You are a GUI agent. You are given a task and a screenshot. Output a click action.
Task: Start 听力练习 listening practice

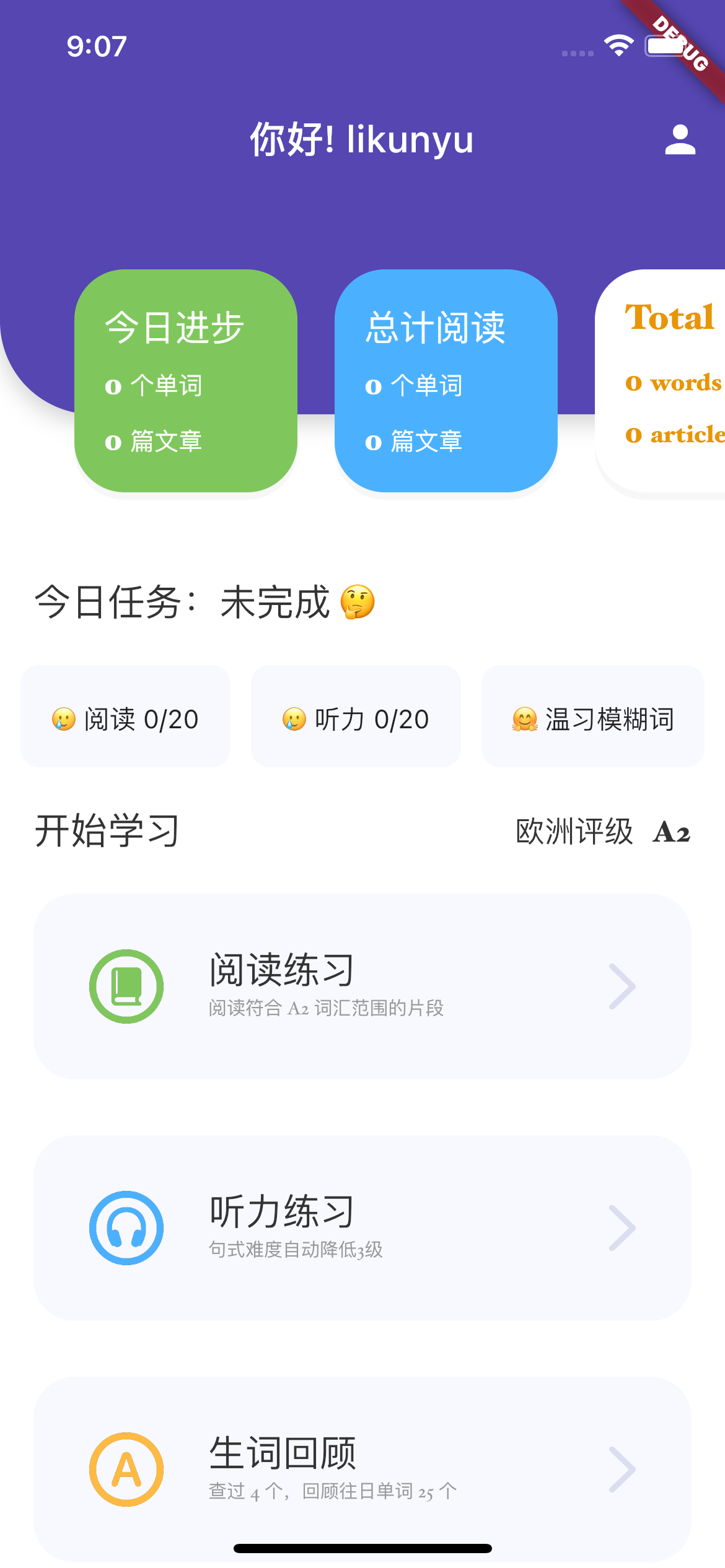[x=362, y=1227]
